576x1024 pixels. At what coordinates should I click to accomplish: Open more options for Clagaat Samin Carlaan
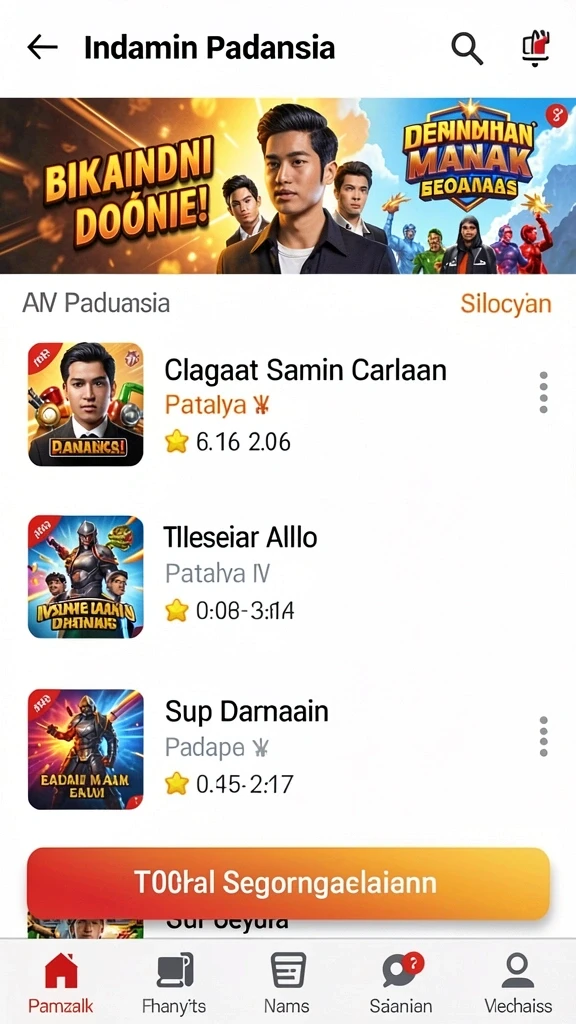click(543, 392)
